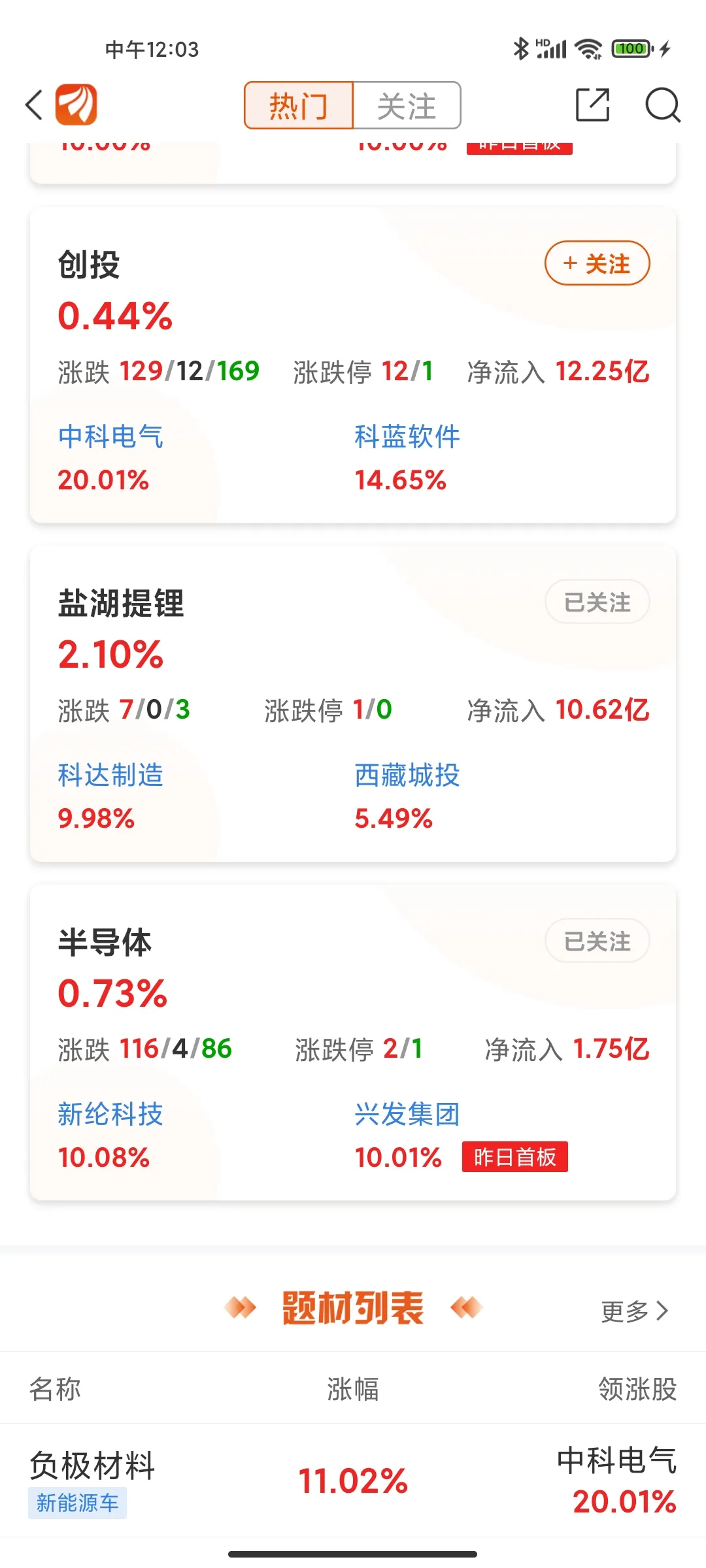View stock 科达制造
Screen dimensions: 706x1568
(x=110, y=775)
